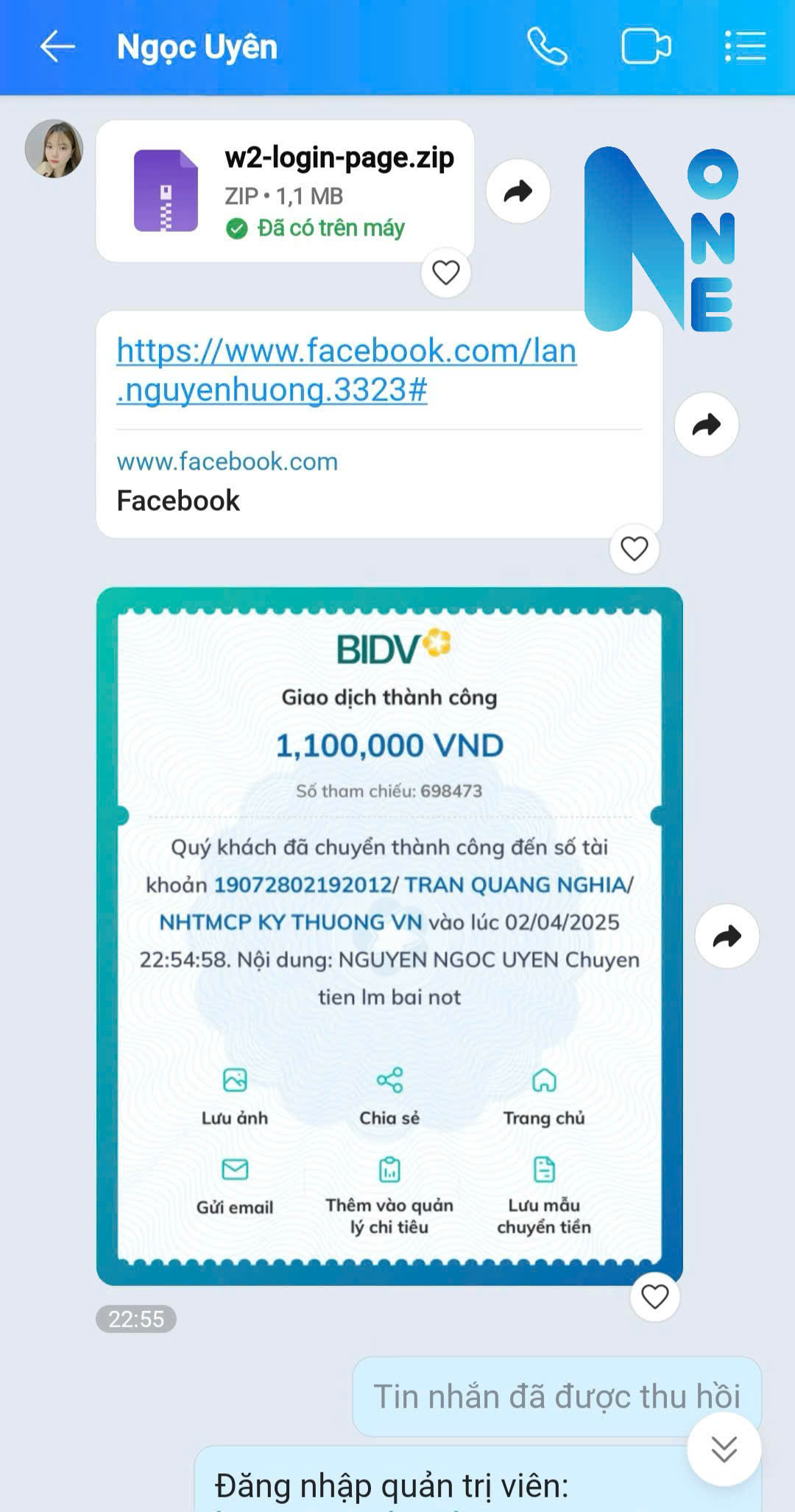The height and width of the screenshot is (1512, 795).
Task: Open Ngọc Uyên's profile avatar
Action: click(54, 149)
